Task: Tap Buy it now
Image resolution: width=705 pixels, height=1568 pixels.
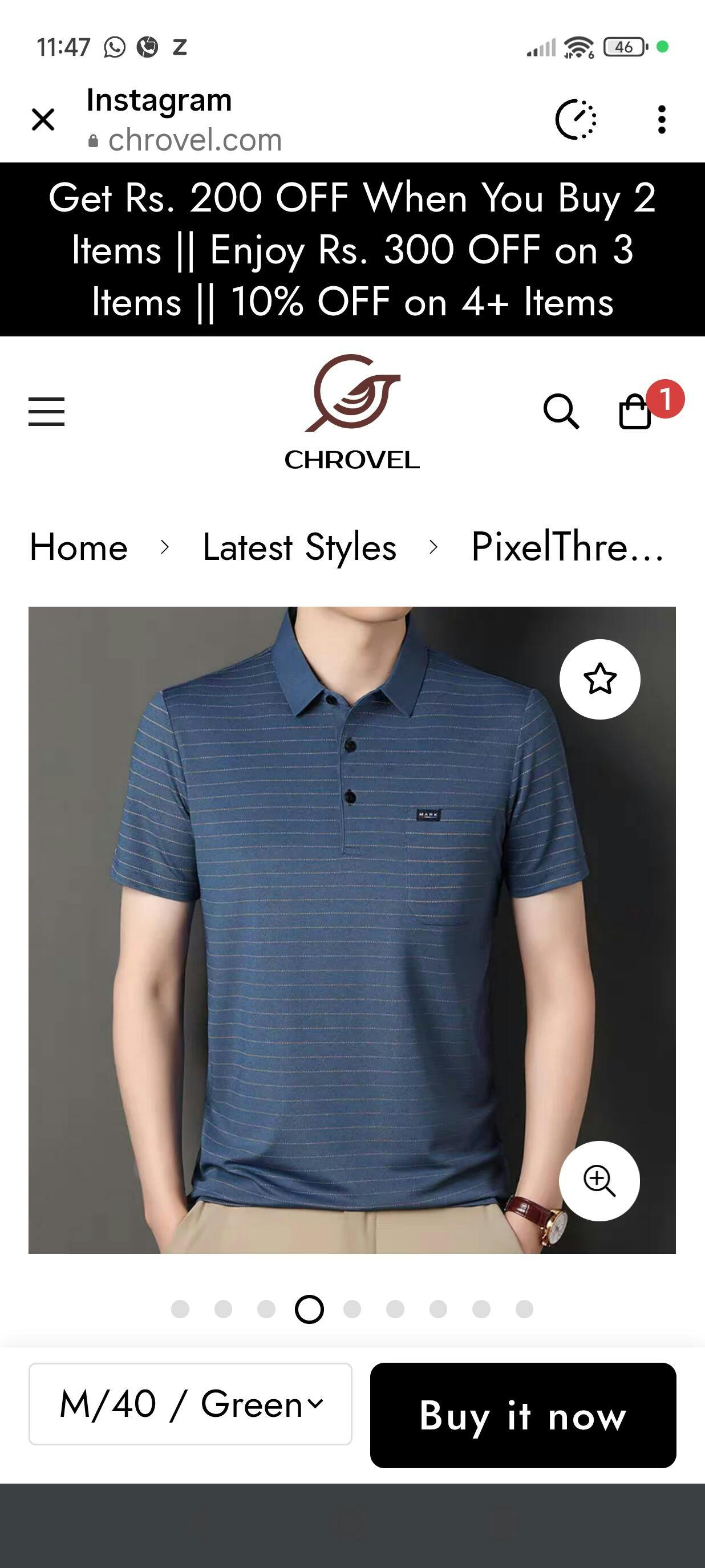Action: pos(523,1415)
